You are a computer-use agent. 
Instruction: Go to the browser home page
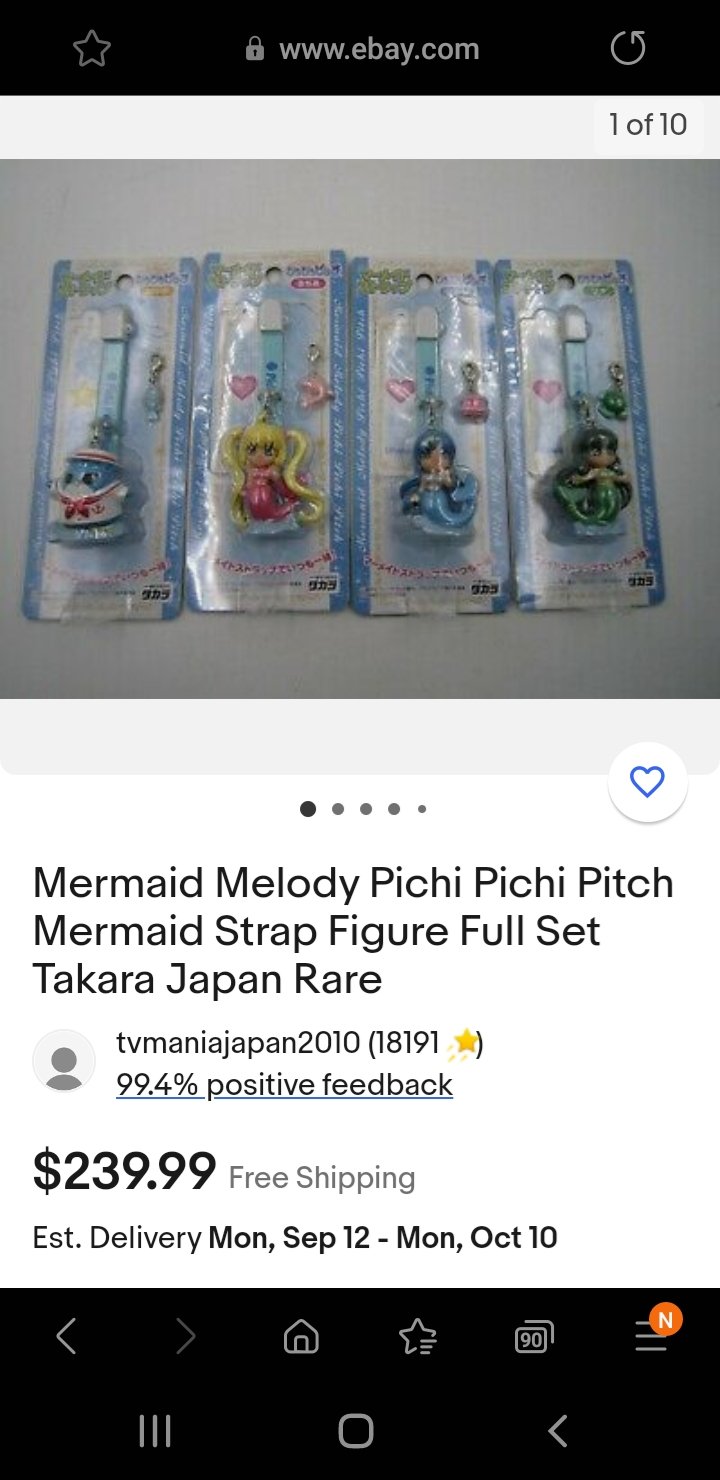(301, 1336)
